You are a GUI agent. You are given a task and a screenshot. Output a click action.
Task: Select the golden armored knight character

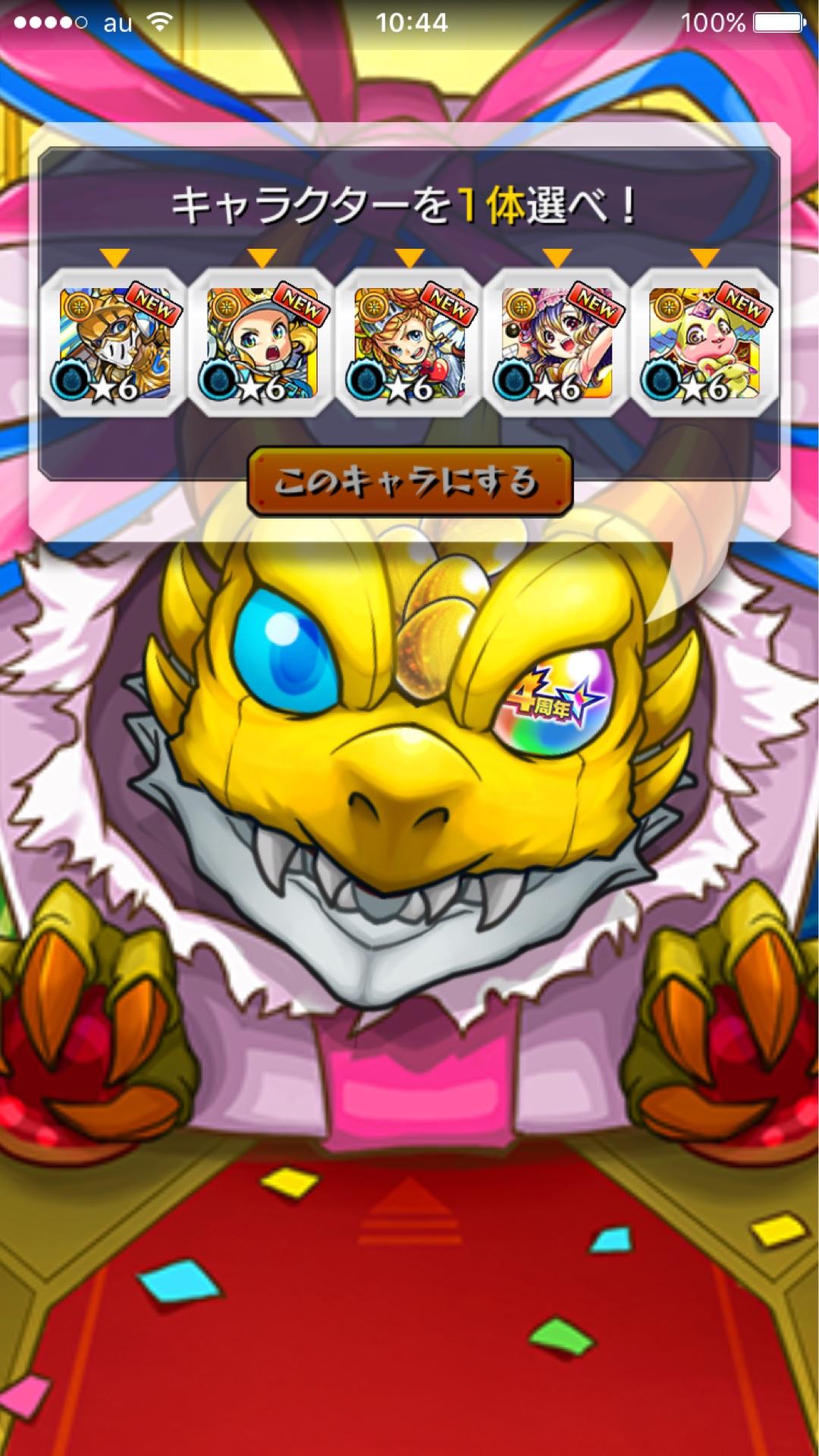(114, 343)
